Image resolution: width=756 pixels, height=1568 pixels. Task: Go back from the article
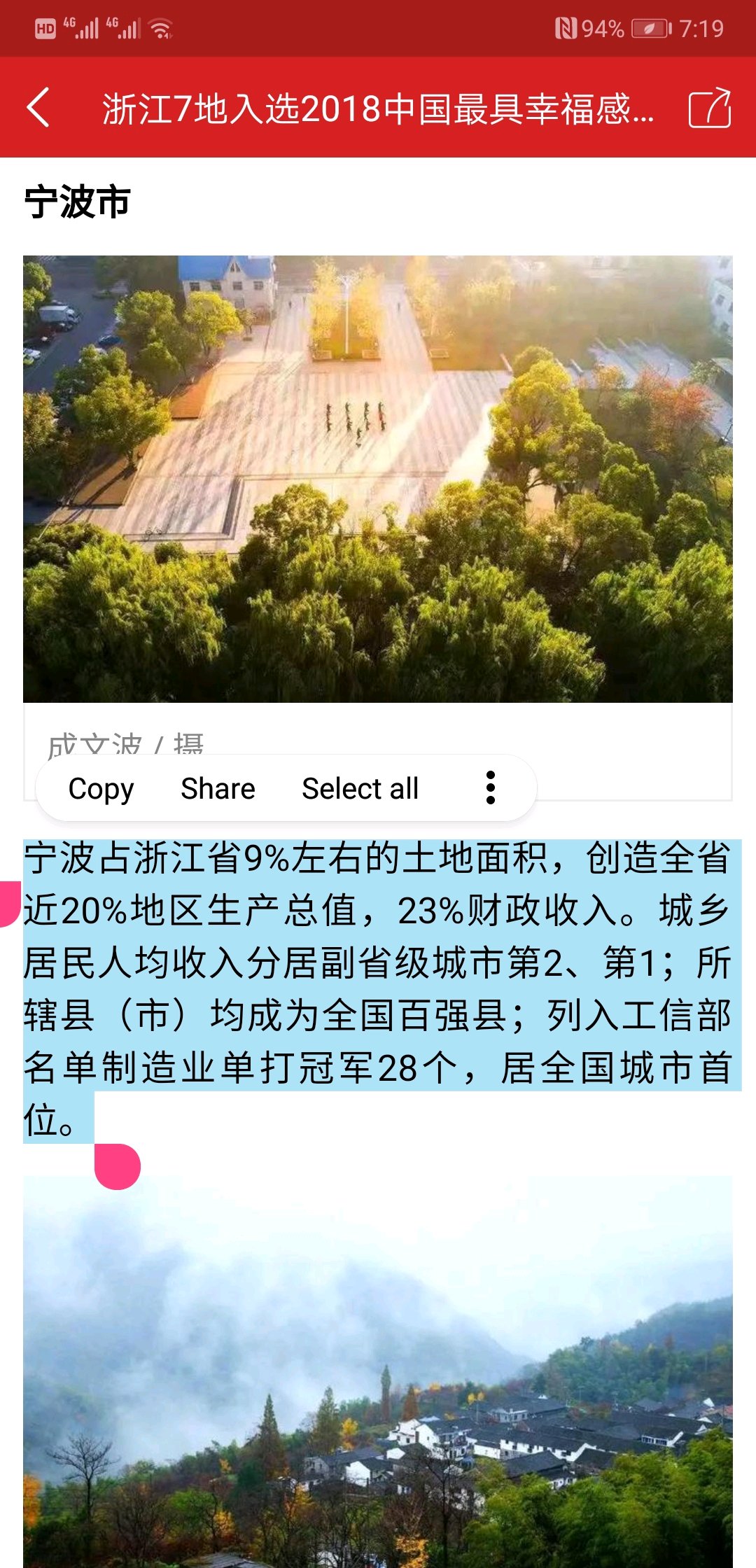point(38,107)
